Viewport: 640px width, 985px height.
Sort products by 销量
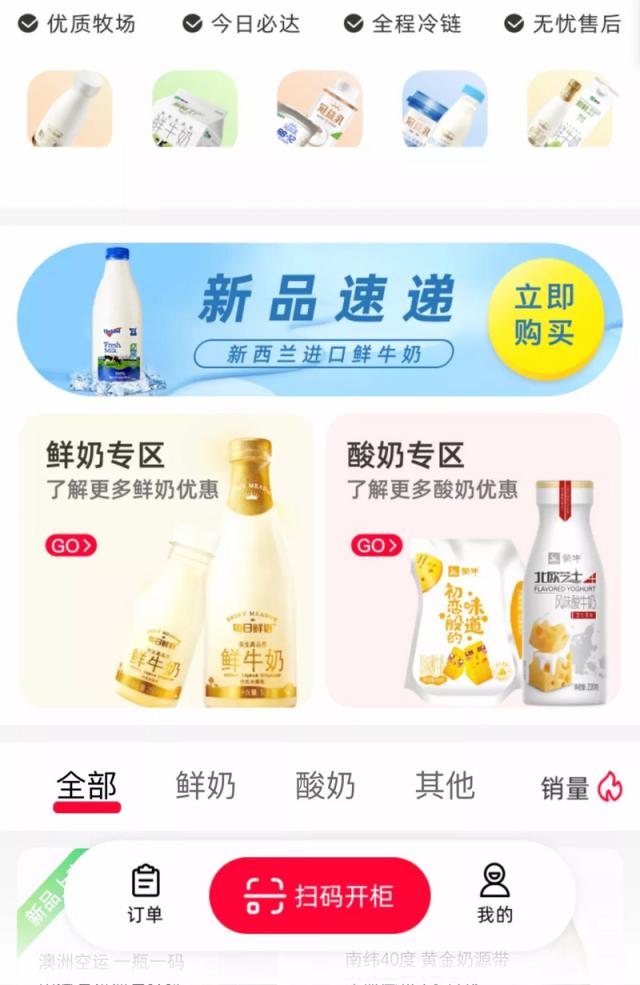point(581,788)
